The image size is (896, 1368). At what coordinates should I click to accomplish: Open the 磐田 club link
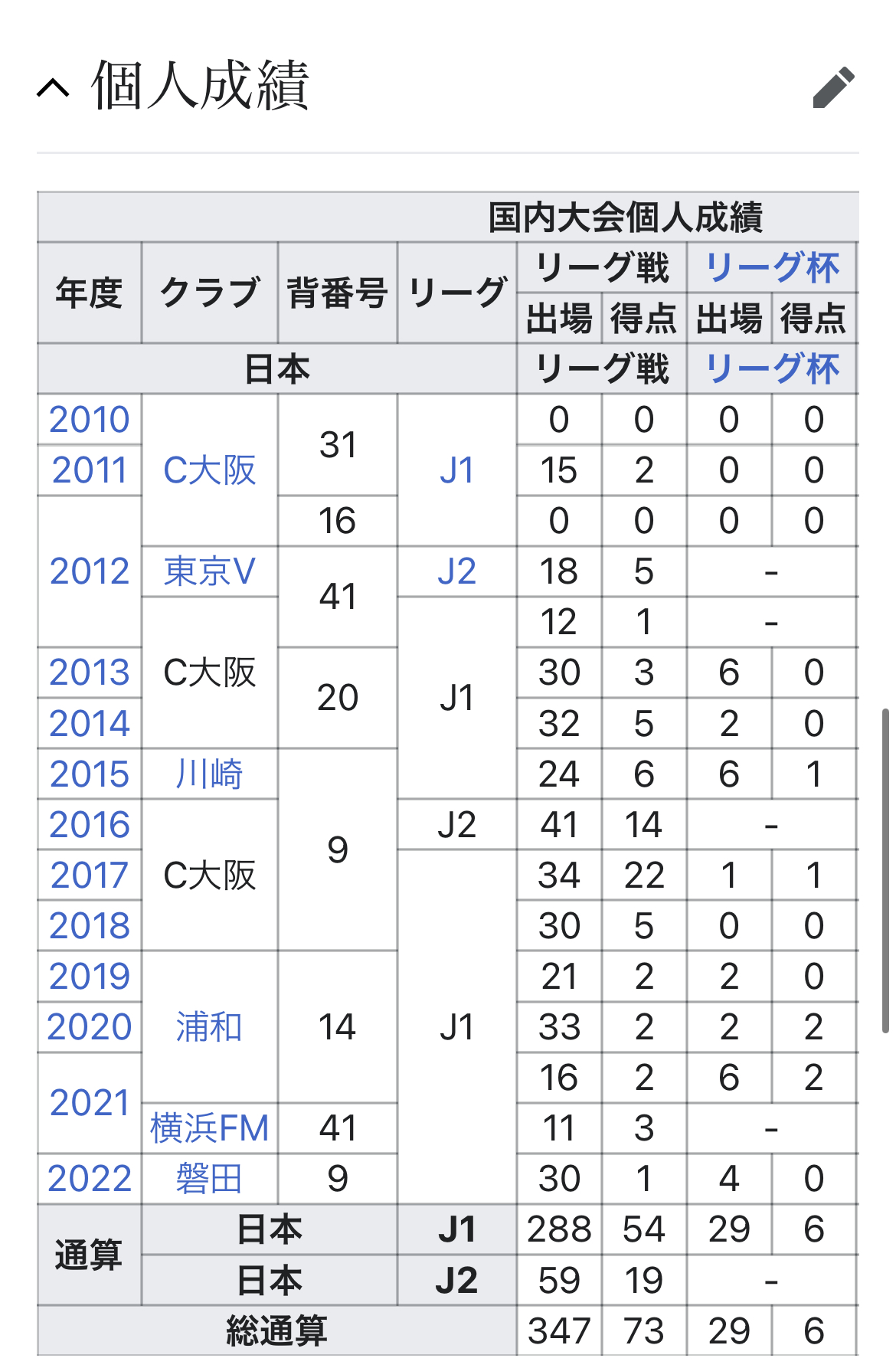click(x=209, y=1179)
